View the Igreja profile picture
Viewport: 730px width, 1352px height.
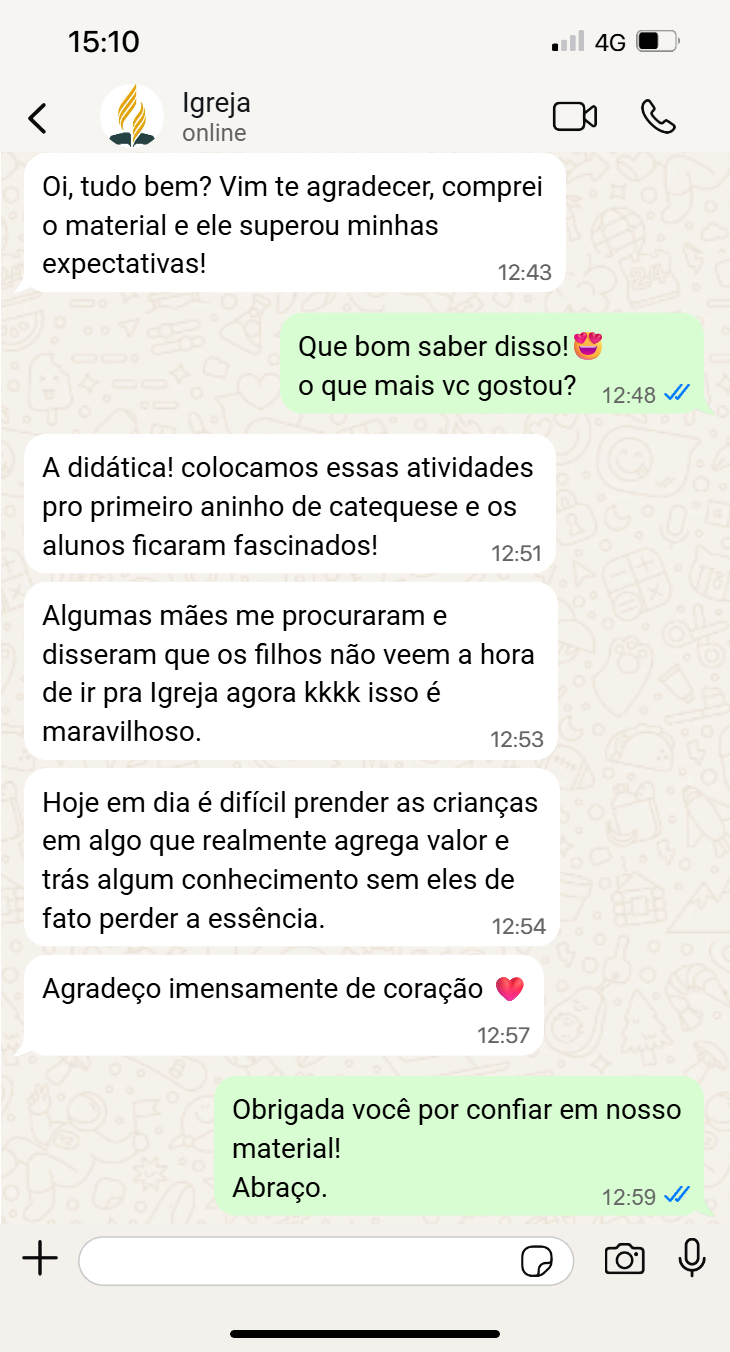click(132, 117)
